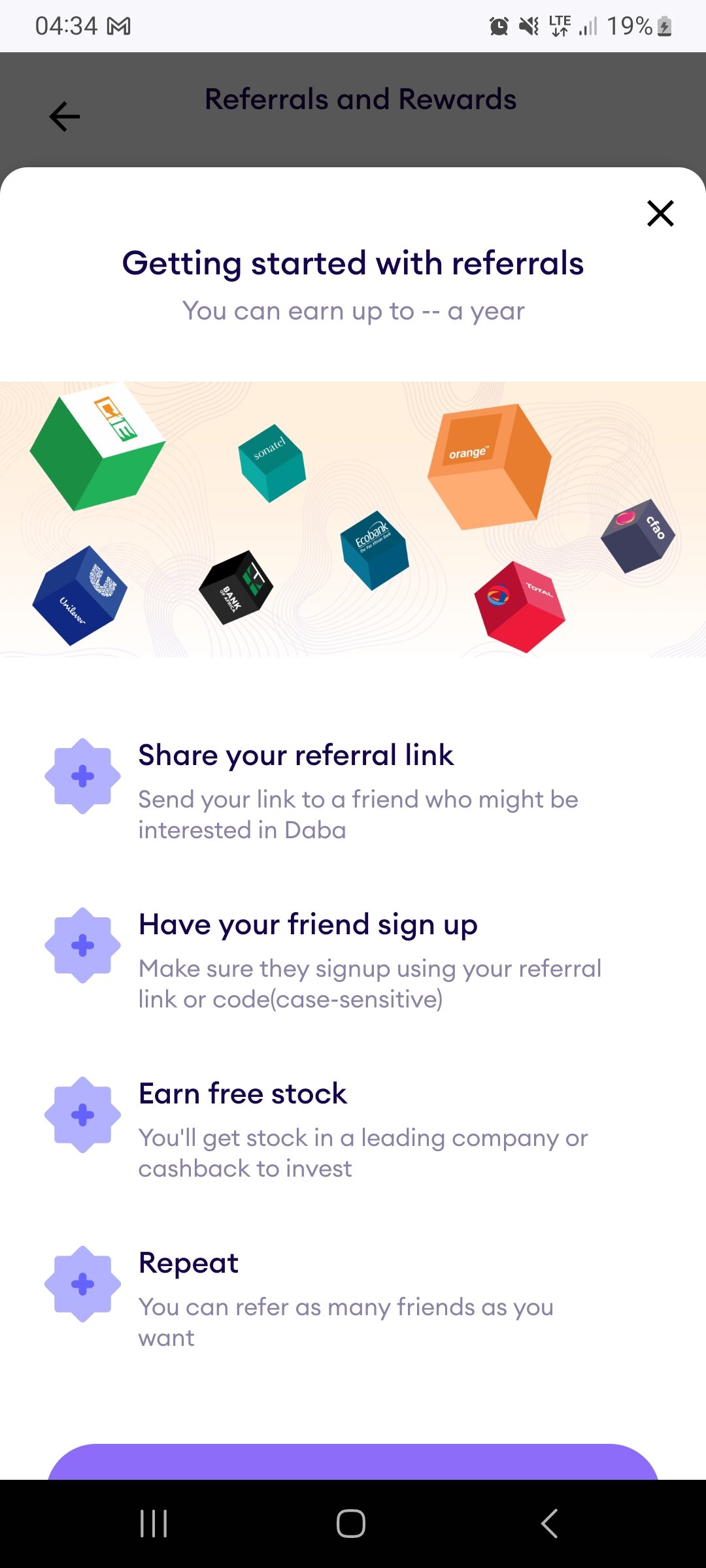This screenshot has height=1568, width=706.
Task: Close the referrals getting started sheet
Action: point(660,213)
